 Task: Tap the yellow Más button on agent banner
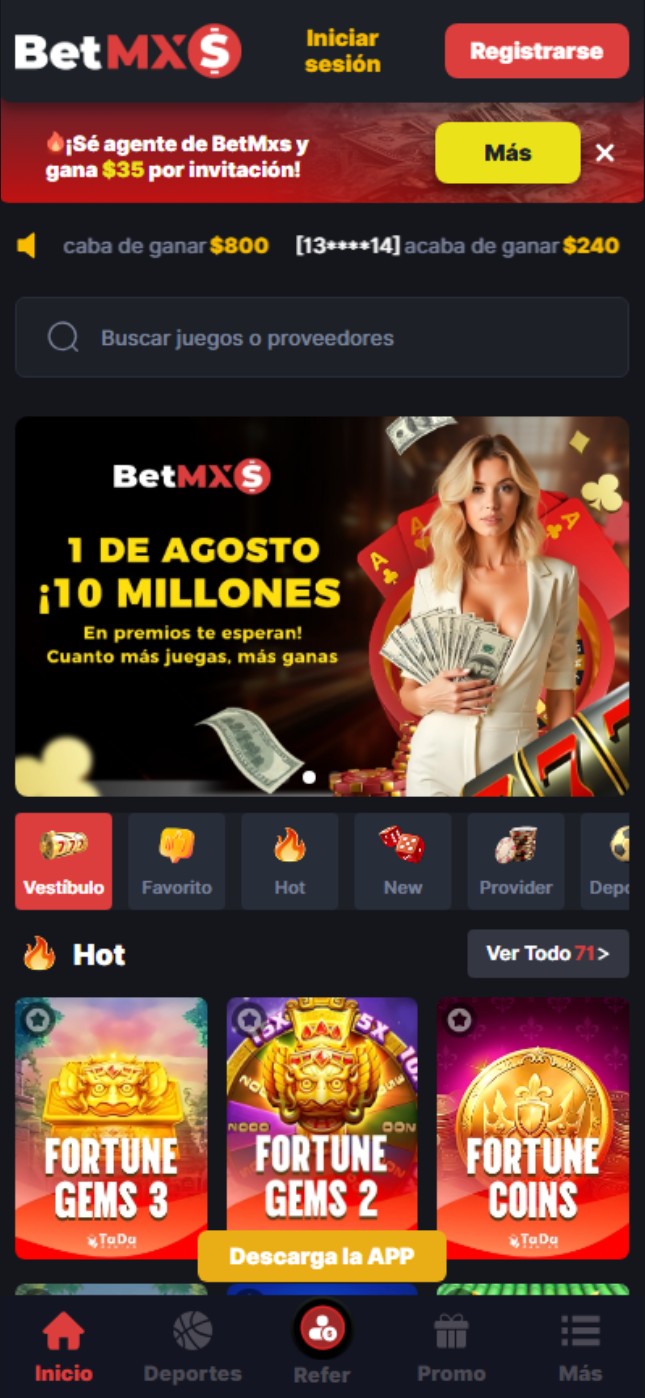point(507,153)
